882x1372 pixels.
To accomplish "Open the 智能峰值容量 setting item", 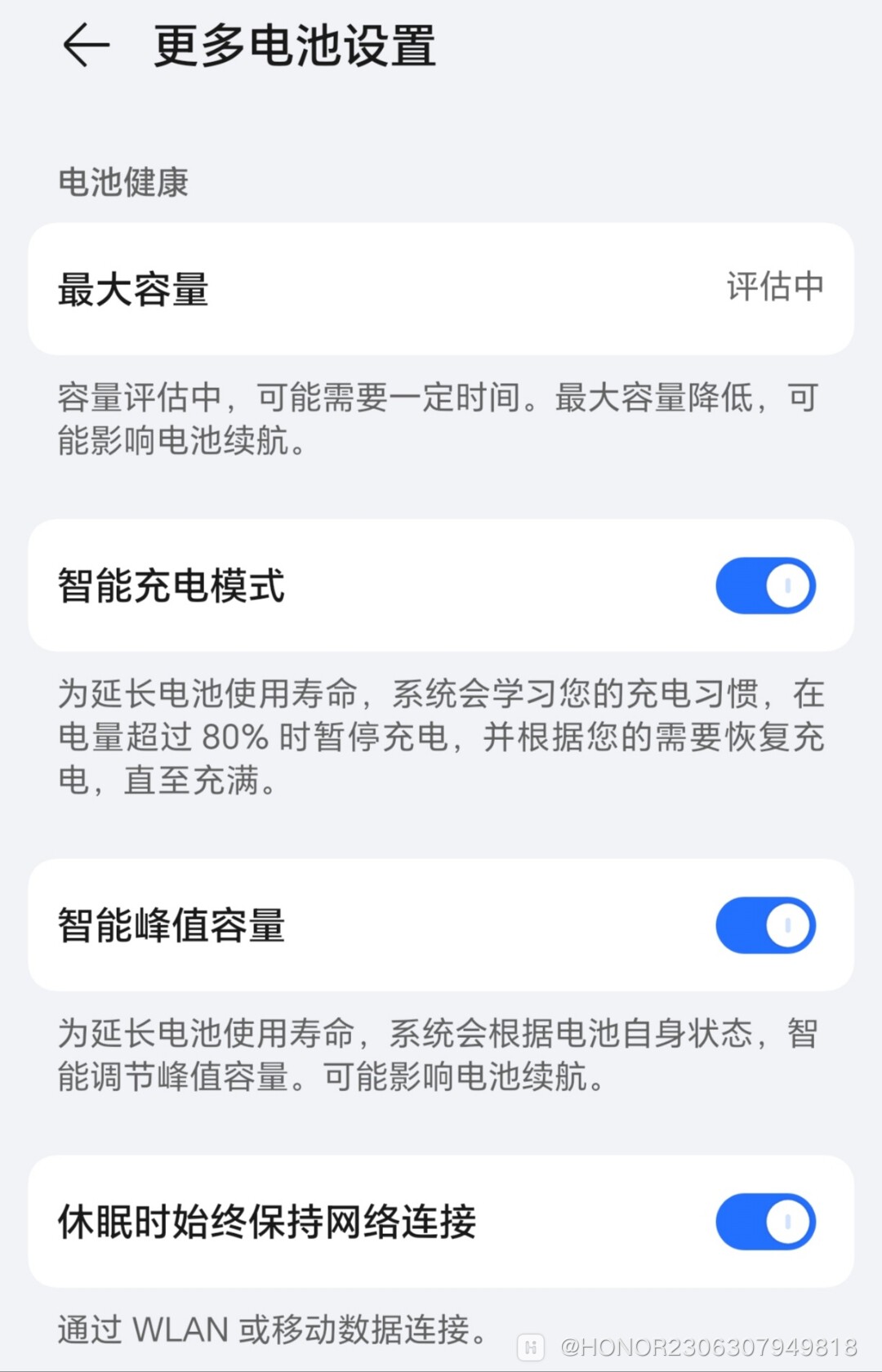I will pos(367,924).
